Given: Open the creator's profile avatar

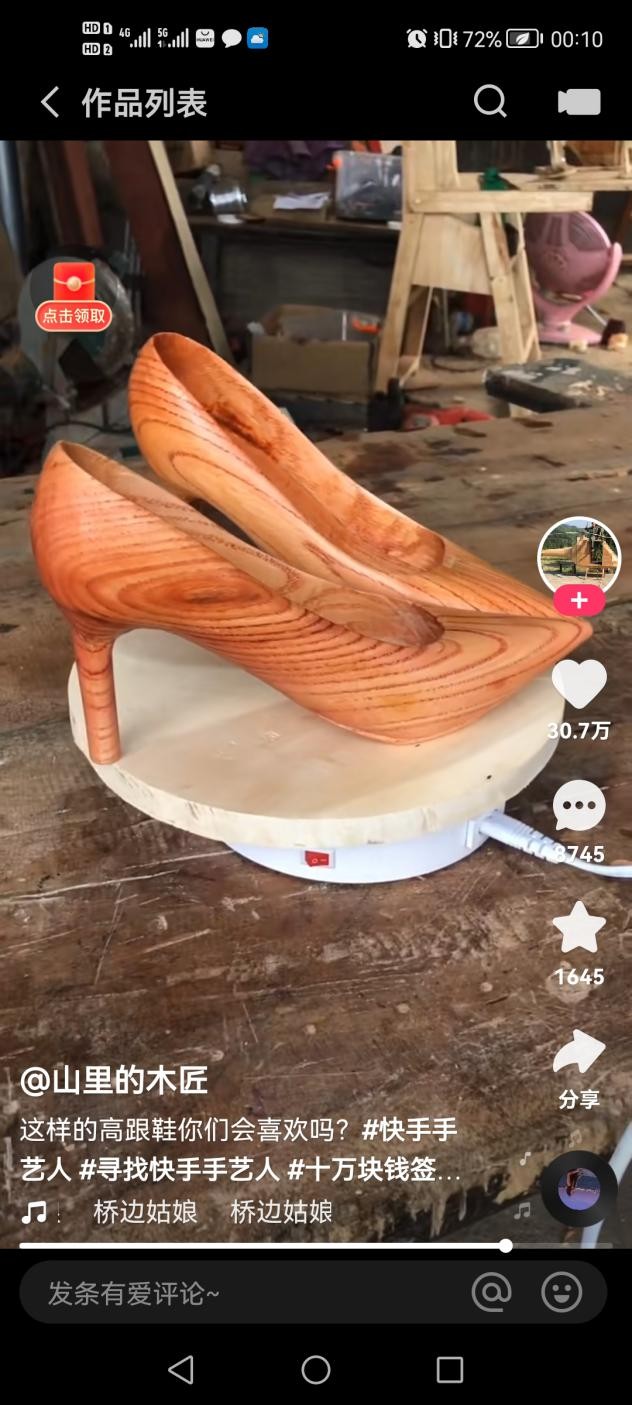Looking at the screenshot, I should (579, 557).
